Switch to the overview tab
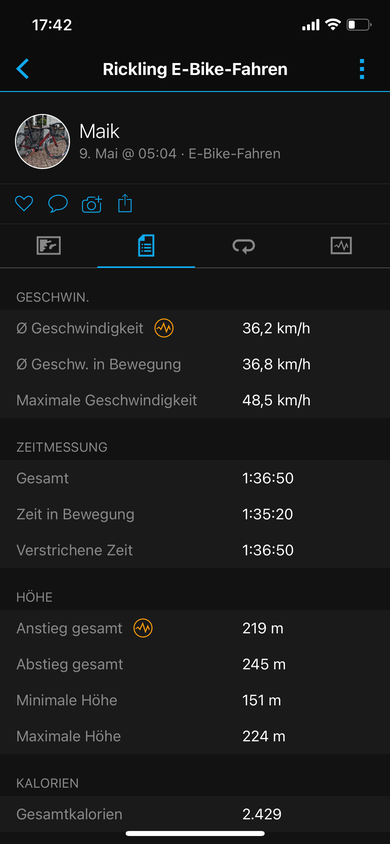The width and height of the screenshot is (390, 844). click(x=48, y=246)
